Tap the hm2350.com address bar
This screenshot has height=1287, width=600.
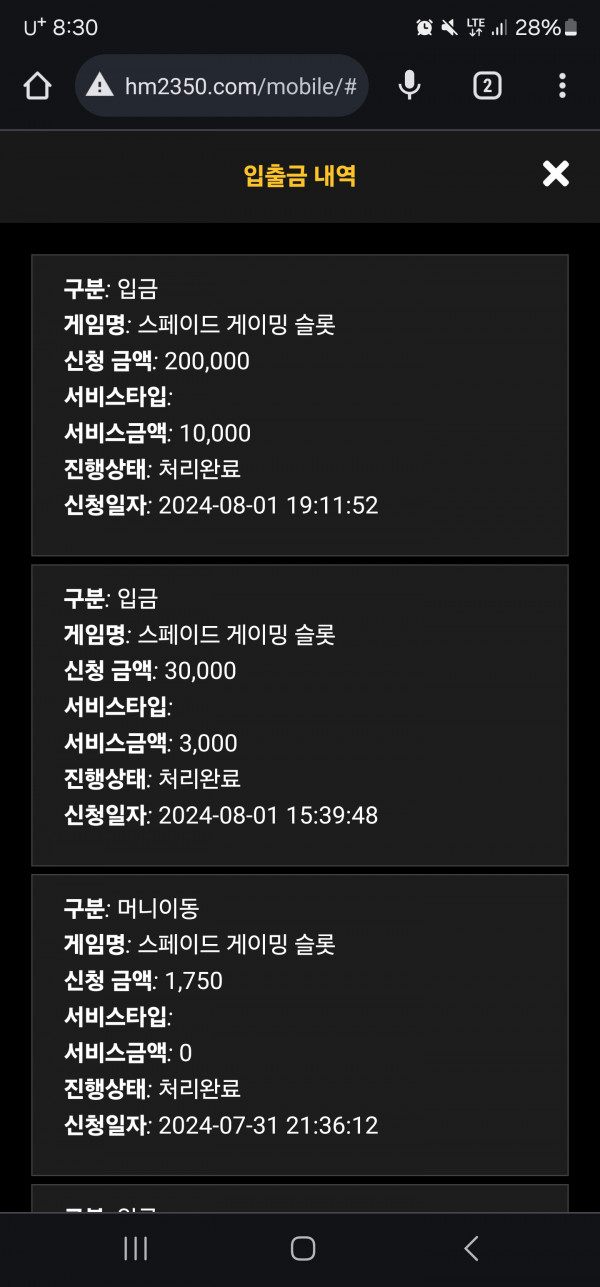(222, 86)
